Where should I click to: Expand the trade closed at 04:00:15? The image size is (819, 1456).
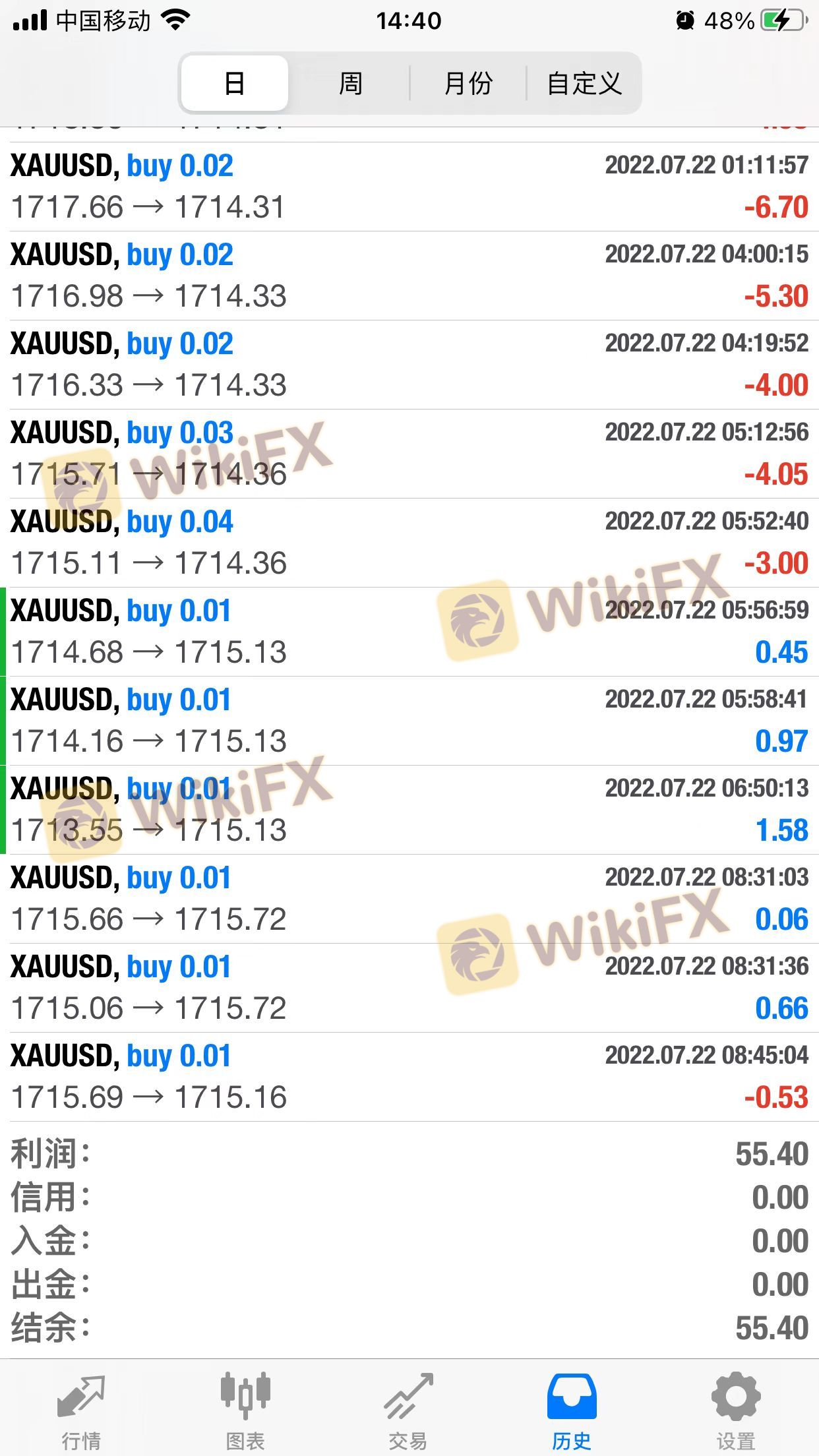[x=409, y=276]
